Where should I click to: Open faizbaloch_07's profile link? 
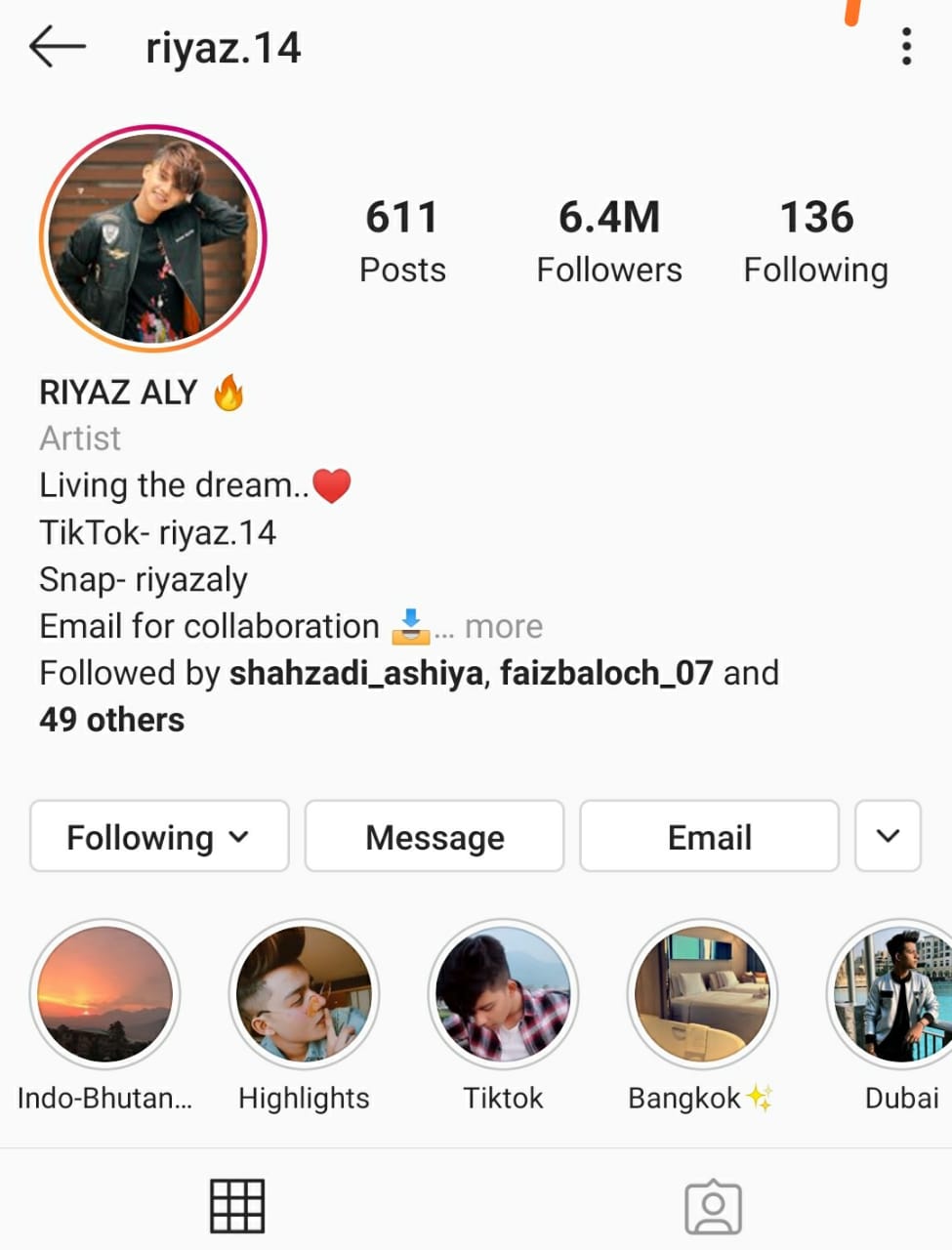point(606,673)
